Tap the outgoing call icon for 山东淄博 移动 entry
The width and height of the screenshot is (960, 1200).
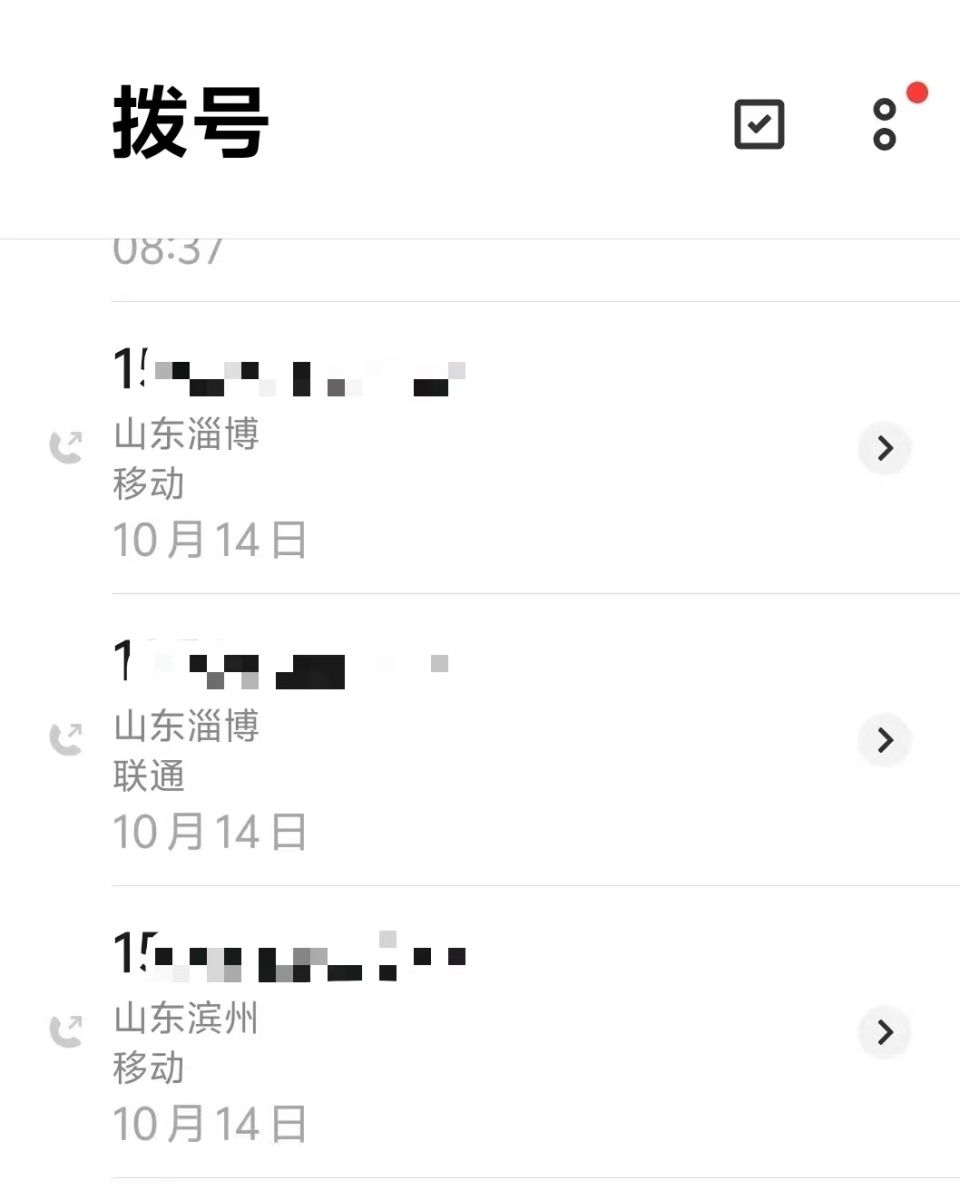66,447
